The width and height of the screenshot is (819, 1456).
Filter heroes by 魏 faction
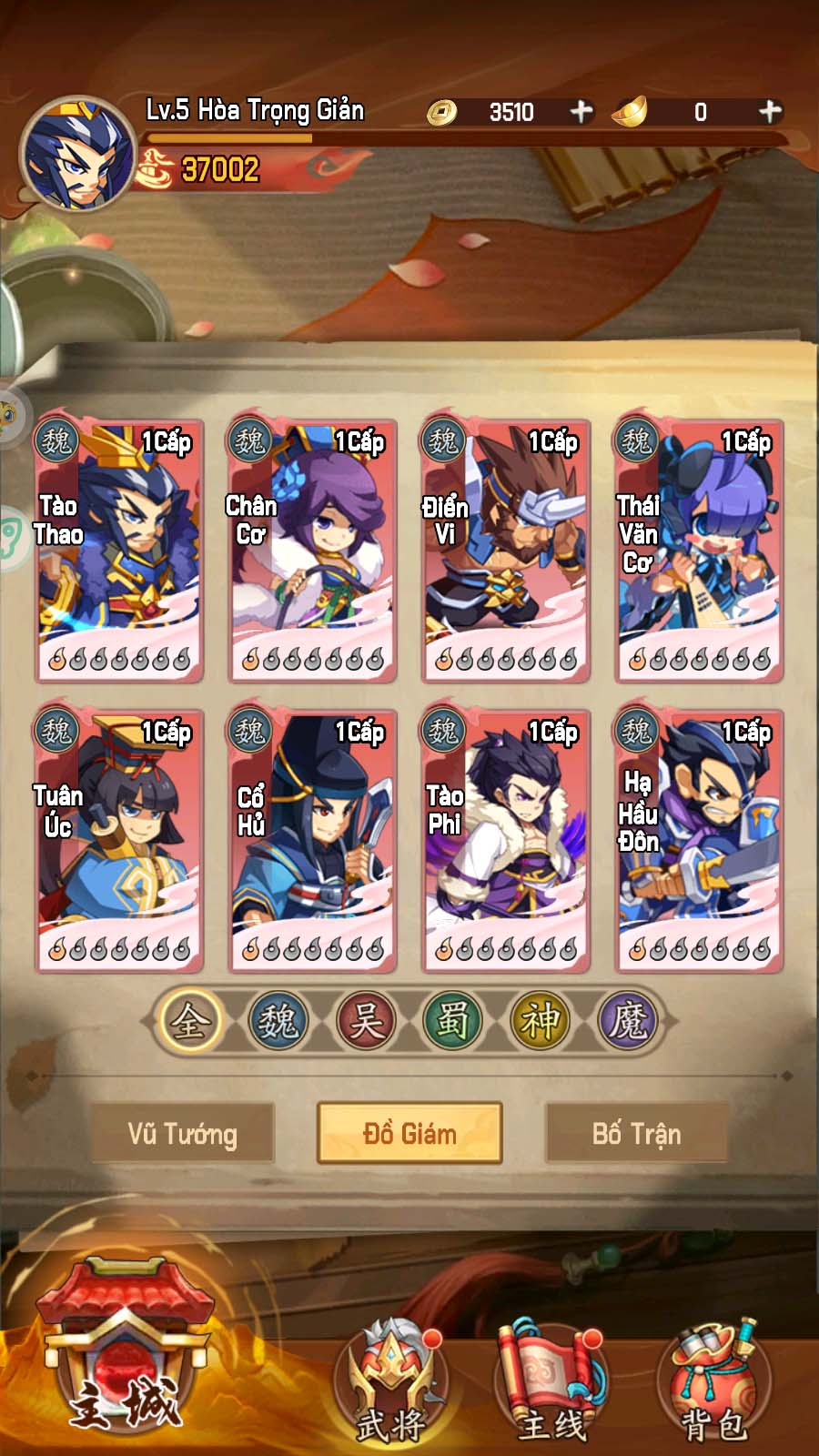tap(278, 1020)
